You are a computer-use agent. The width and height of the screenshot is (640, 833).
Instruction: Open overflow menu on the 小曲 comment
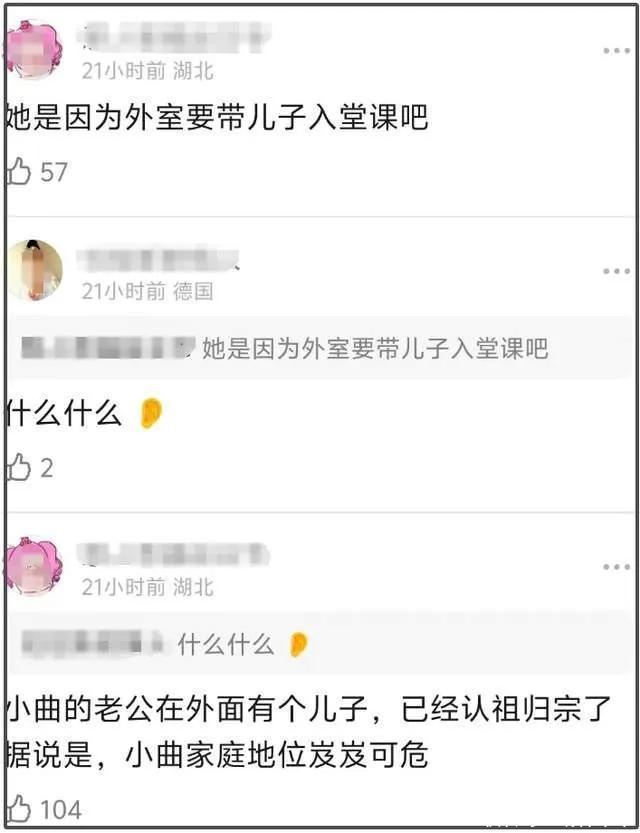616,567
